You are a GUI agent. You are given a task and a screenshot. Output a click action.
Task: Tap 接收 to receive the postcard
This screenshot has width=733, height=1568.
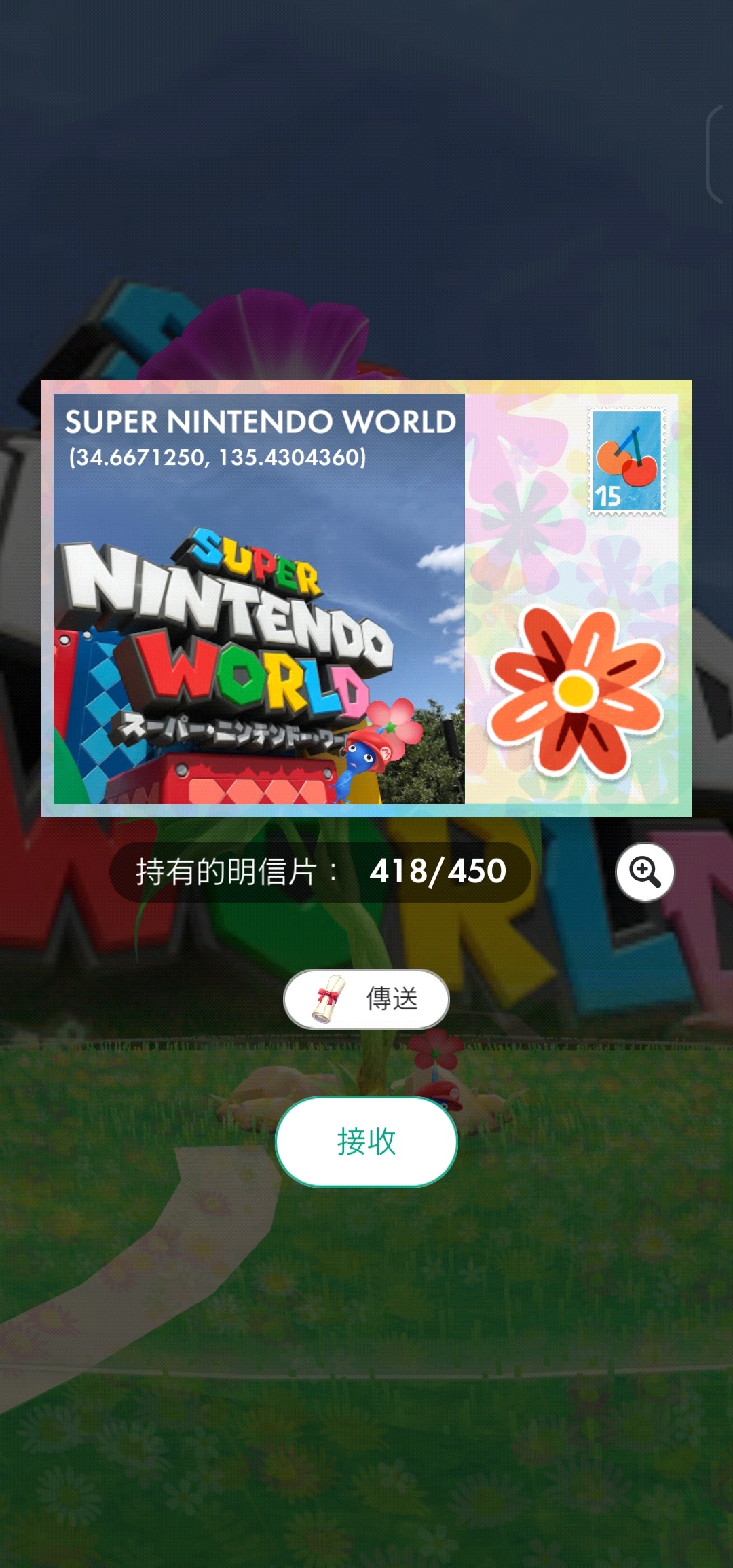point(366,1141)
